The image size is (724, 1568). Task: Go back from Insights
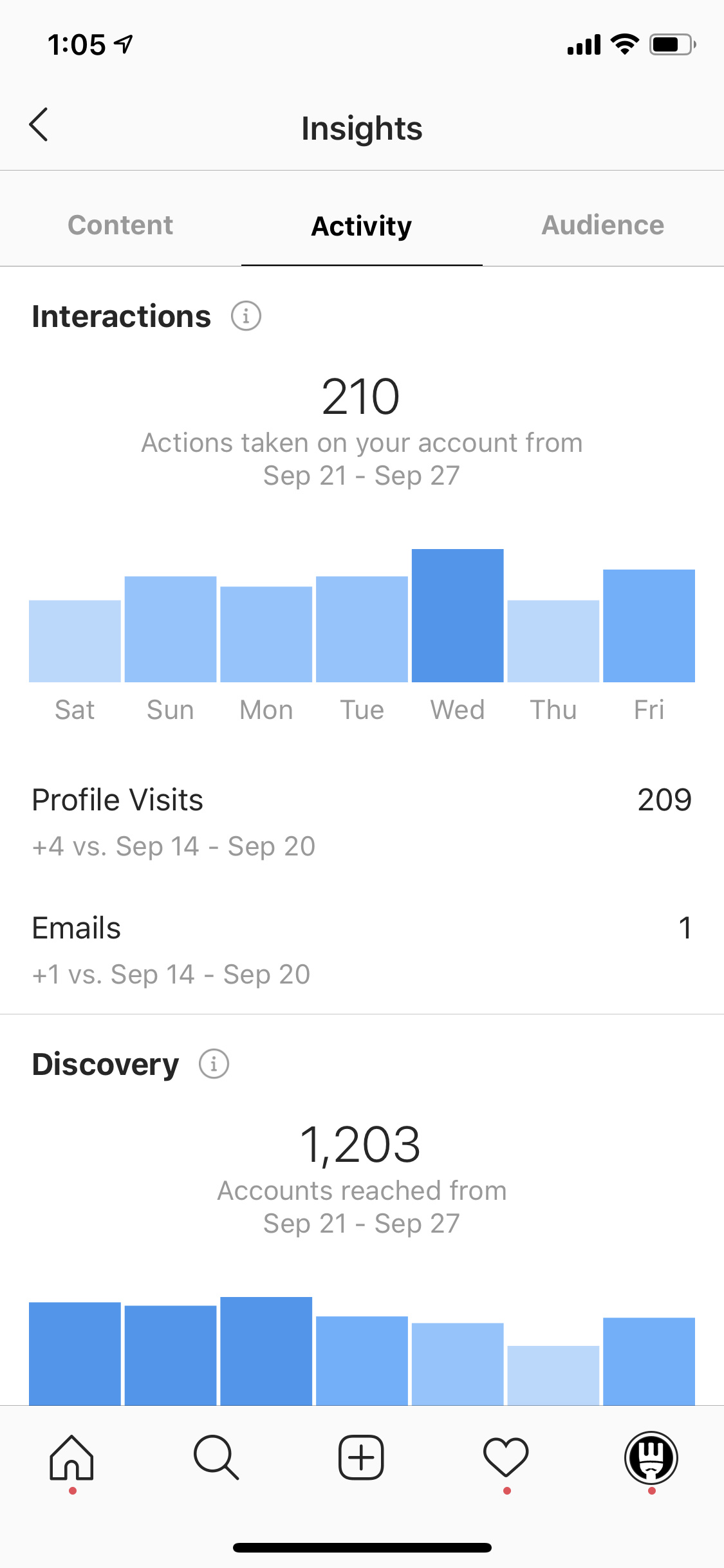click(39, 124)
